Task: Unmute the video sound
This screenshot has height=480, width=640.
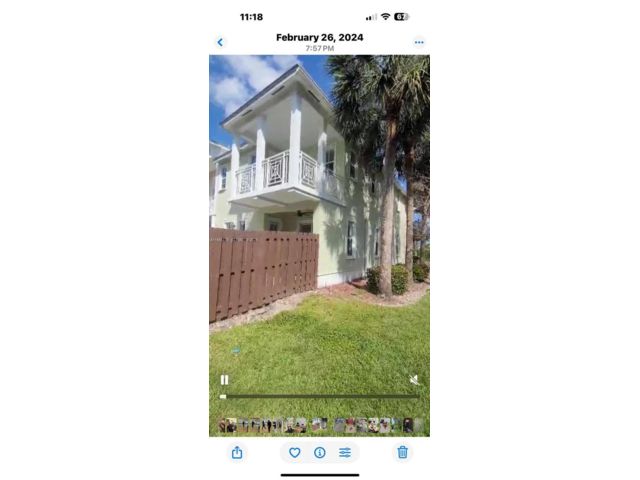Action: pyautogui.click(x=414, y=380)
